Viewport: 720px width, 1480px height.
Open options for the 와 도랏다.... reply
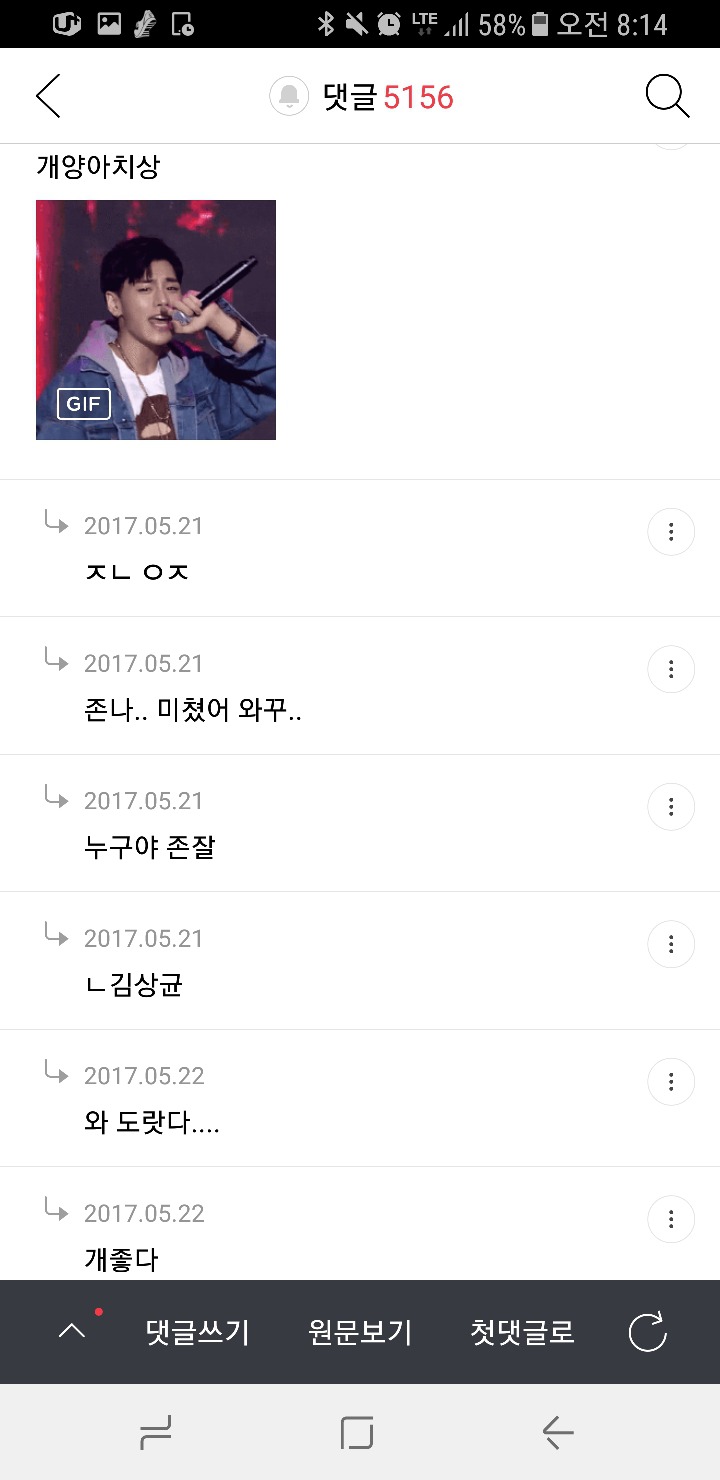pyautogui.click(x=671, y=1081)
